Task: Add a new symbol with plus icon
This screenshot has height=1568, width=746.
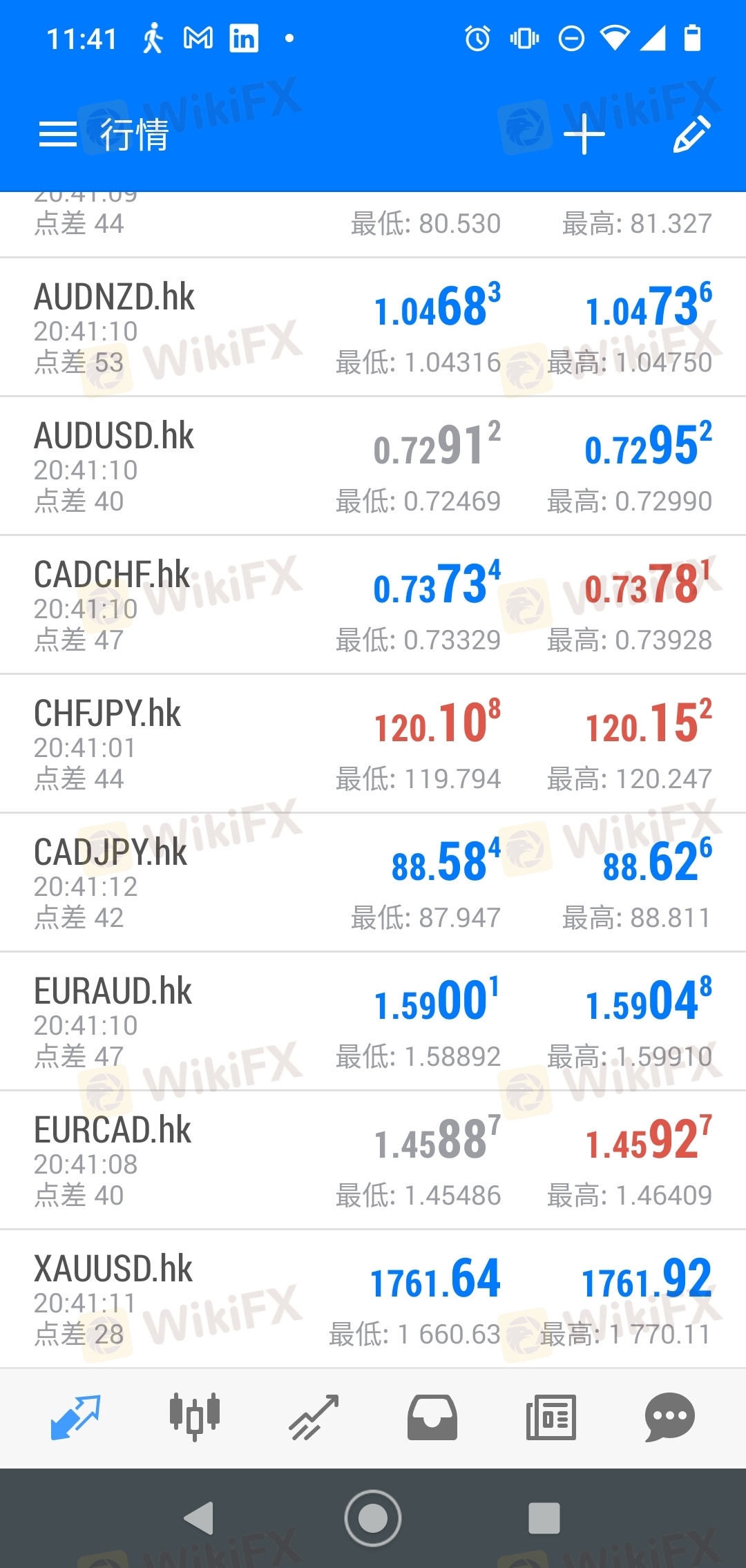Action: click(584, 134)
